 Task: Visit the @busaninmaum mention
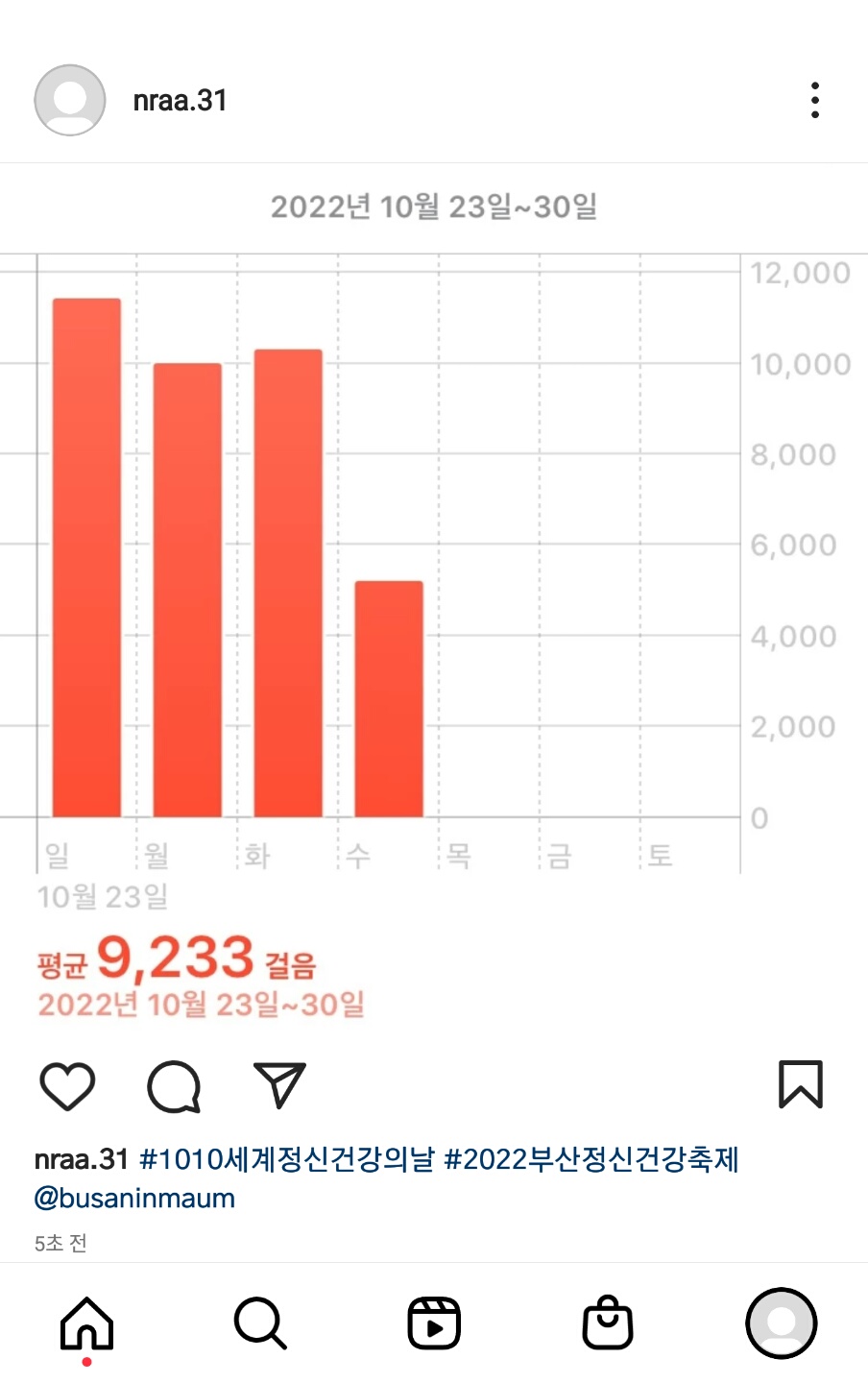click(134, 1199)
